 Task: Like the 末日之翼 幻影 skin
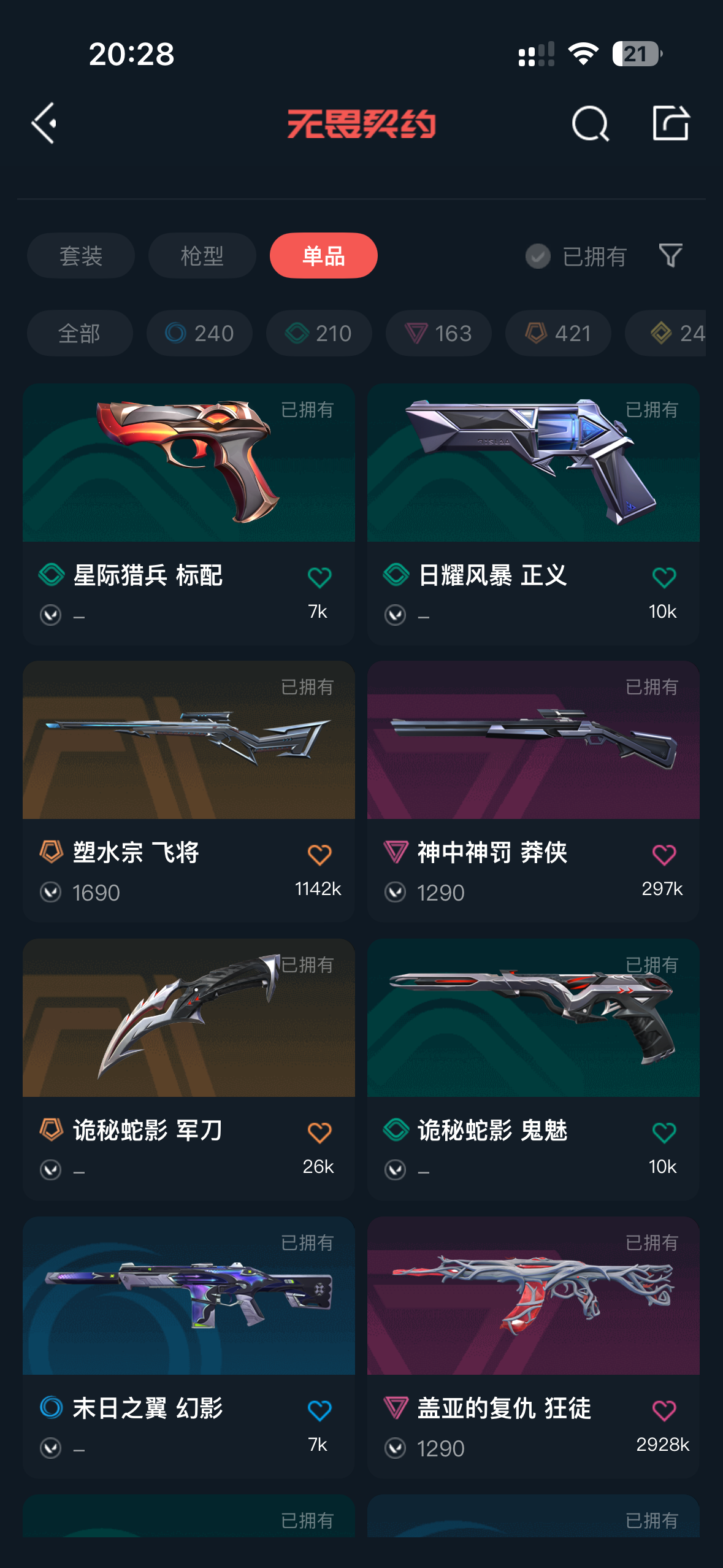(x=319, y=1410)
